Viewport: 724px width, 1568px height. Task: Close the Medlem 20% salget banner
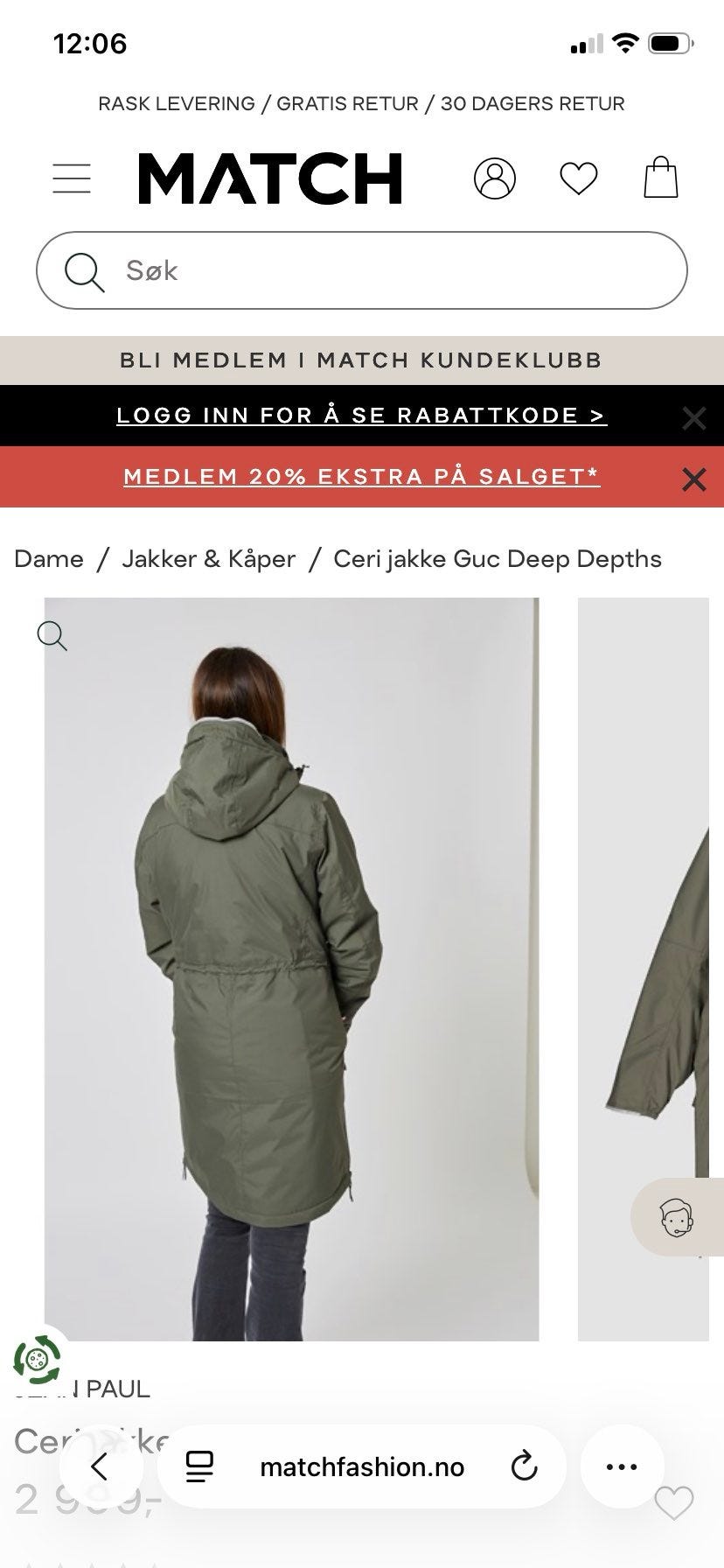[694, 479]
